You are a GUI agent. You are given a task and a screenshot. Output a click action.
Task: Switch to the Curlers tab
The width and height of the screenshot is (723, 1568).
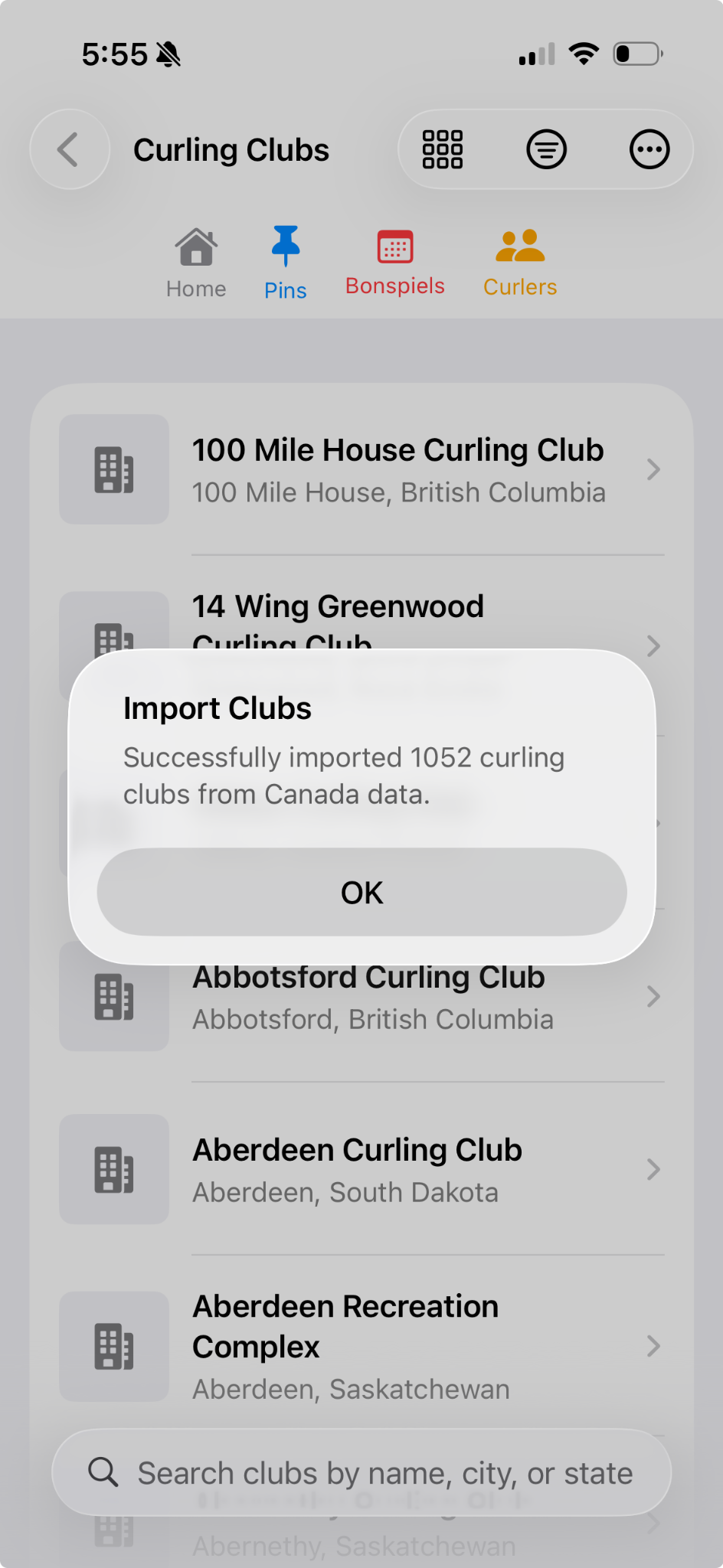click(519, 262)
